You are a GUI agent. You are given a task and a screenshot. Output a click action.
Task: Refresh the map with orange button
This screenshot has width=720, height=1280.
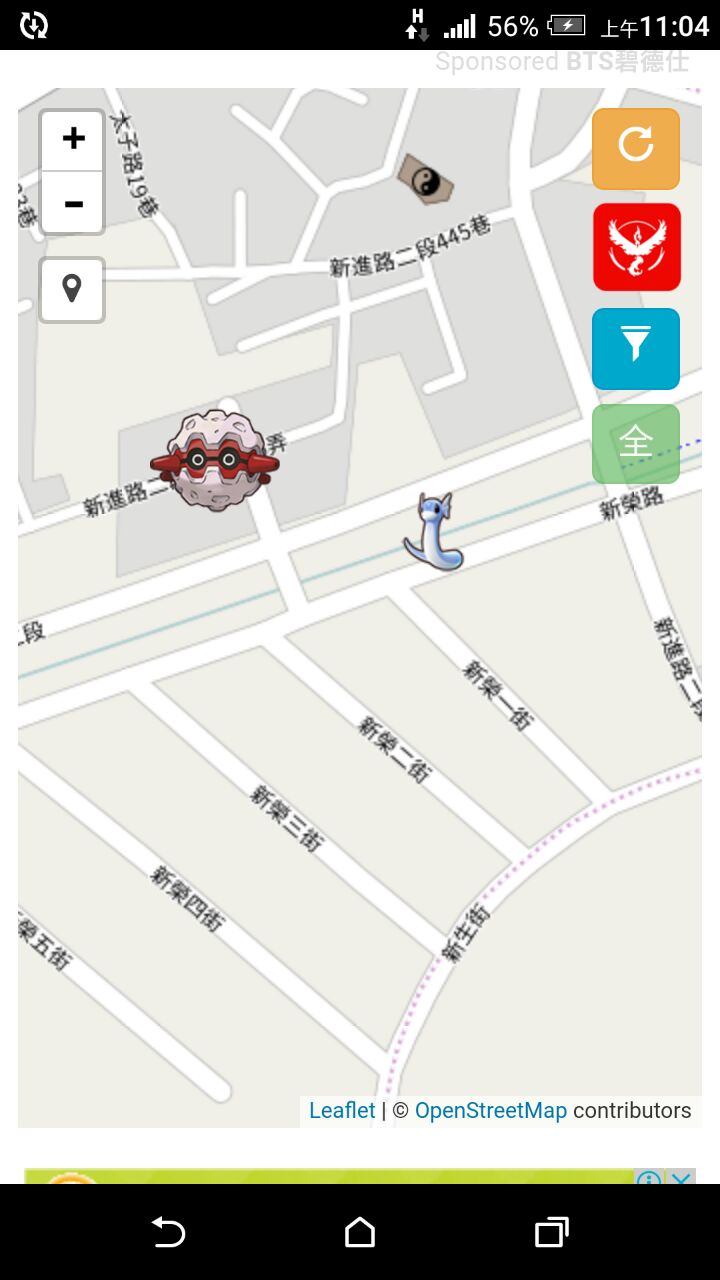[636, 148]
